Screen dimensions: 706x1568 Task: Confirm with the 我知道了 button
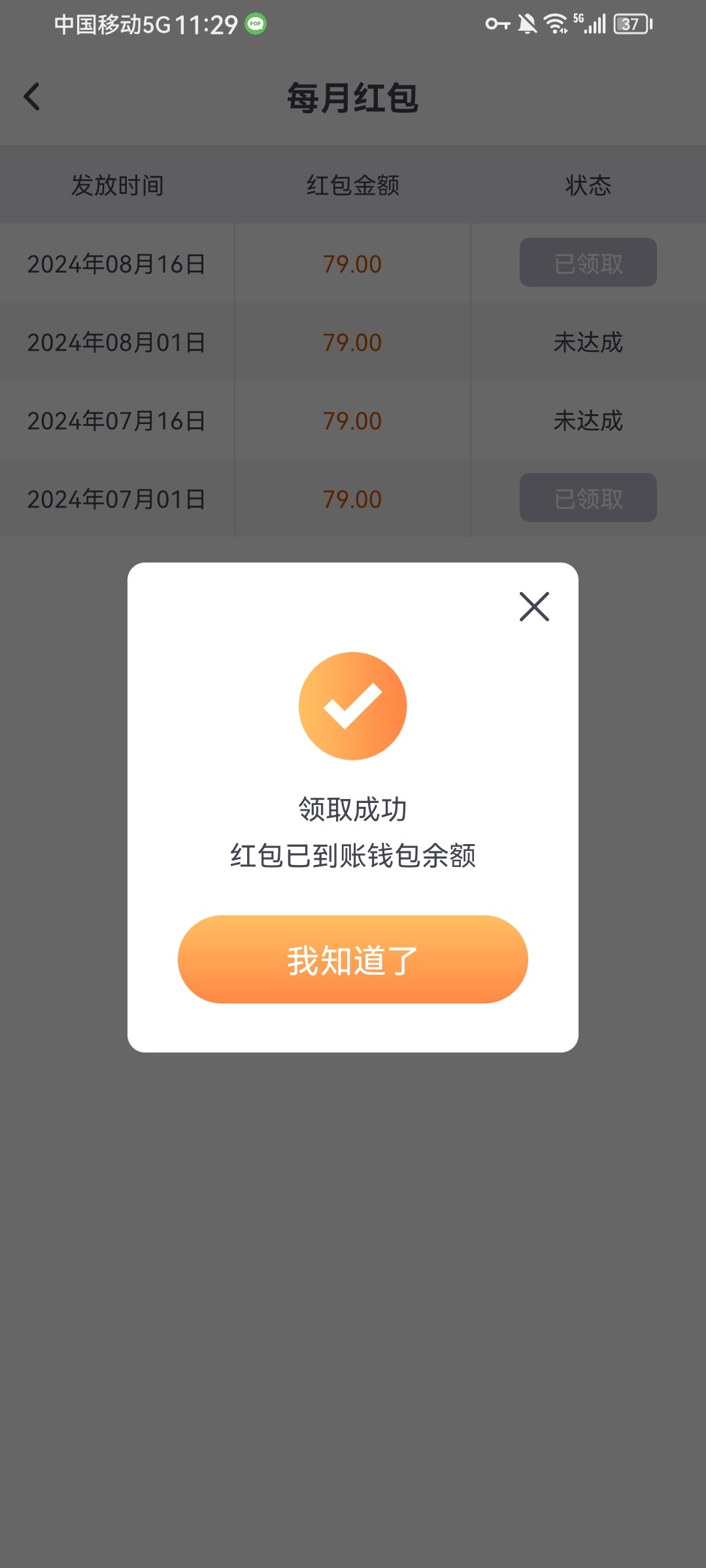click(x=353, y=959)
